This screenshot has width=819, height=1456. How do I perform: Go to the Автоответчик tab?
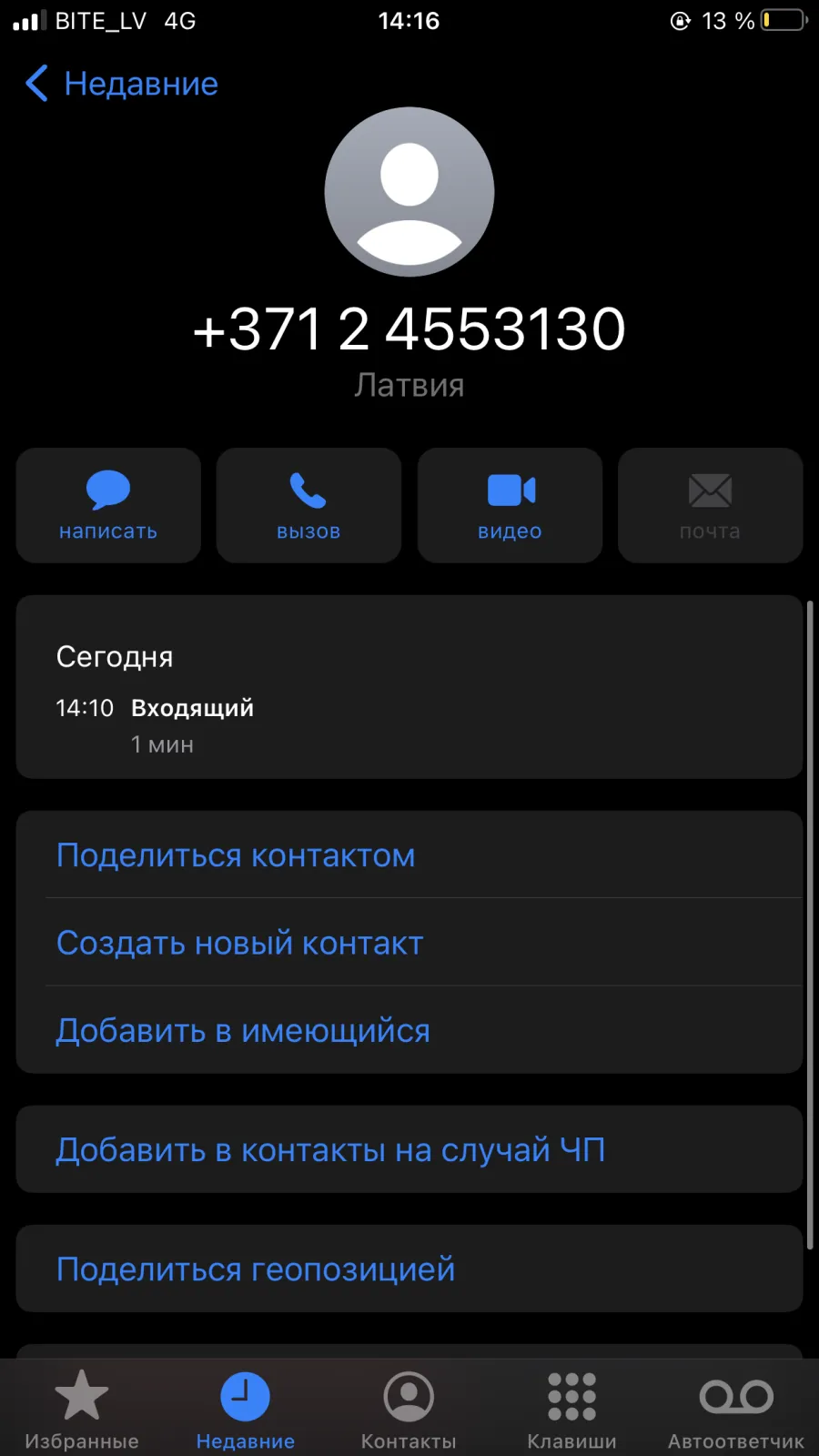736,1409
